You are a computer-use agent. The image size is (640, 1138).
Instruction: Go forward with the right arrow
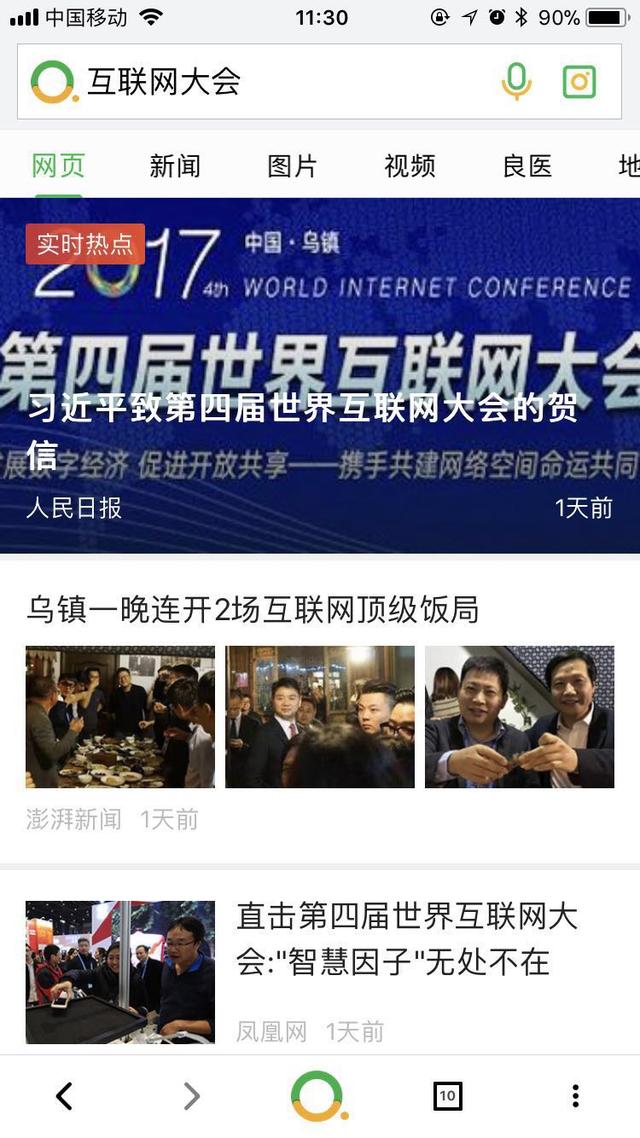pos(191,1096)
